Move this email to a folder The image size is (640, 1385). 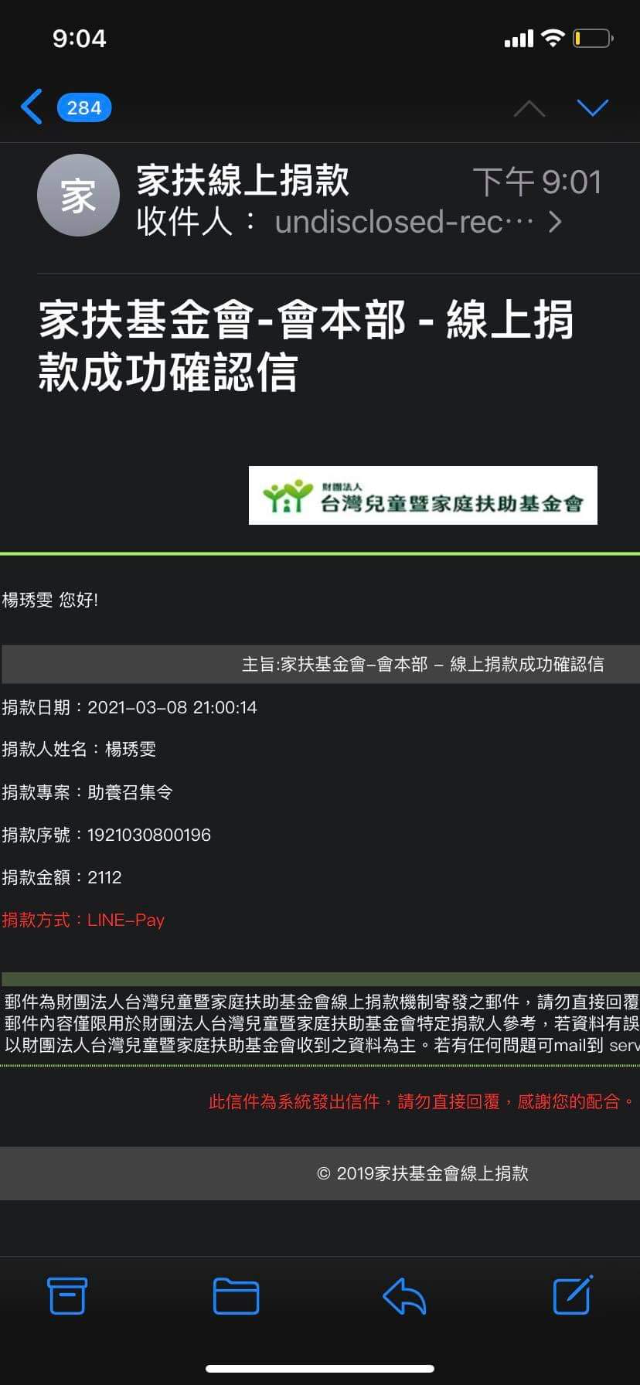click(236, 1296)
